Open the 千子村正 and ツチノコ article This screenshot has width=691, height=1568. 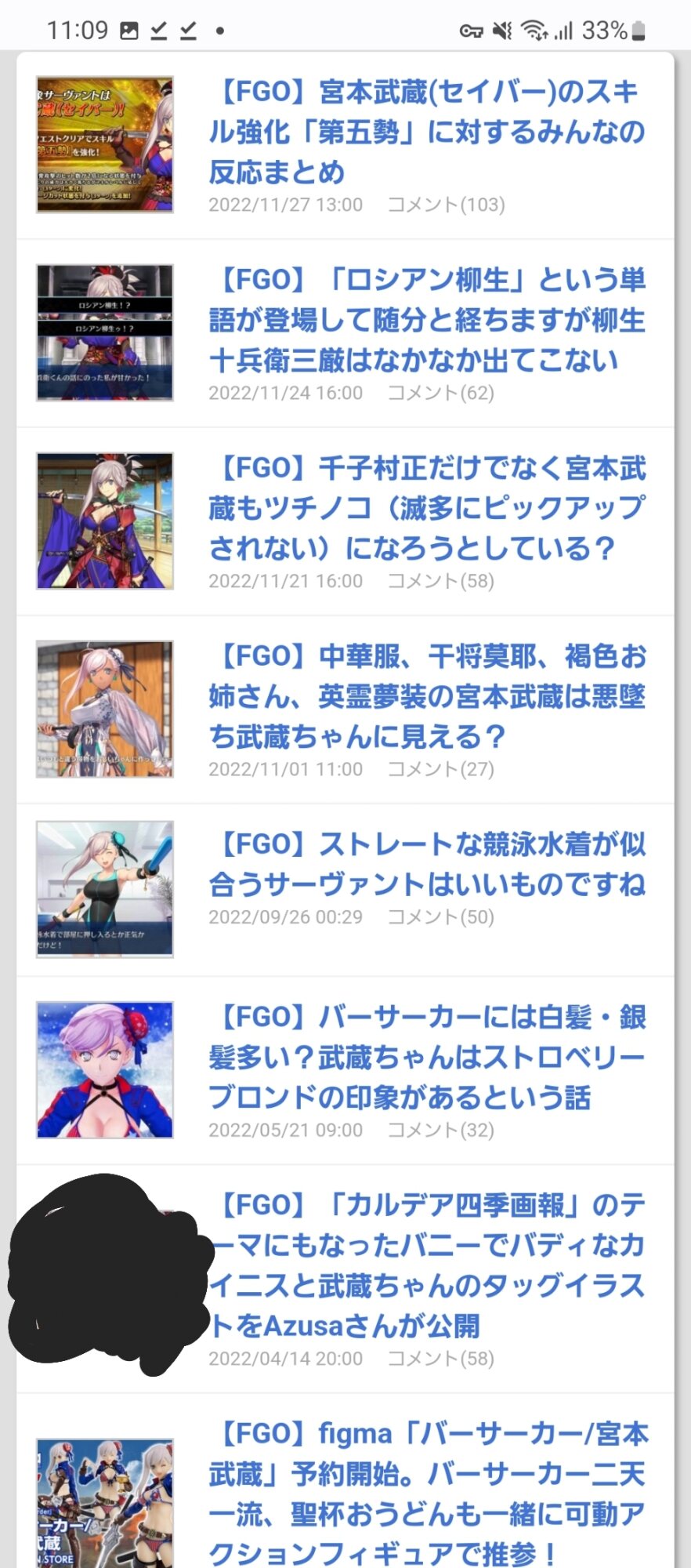(x=427, y=508)
